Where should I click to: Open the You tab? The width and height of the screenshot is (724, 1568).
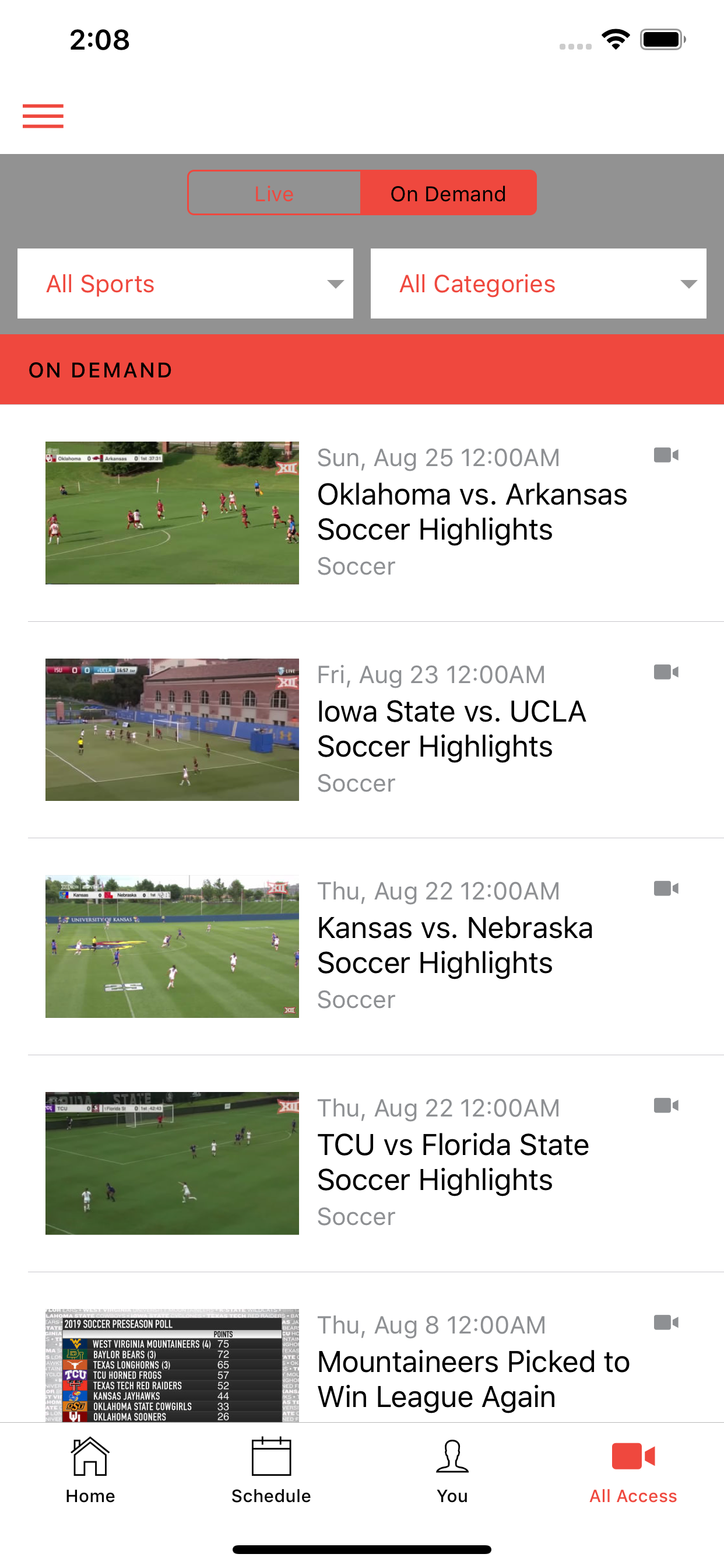pos(452,1471)
